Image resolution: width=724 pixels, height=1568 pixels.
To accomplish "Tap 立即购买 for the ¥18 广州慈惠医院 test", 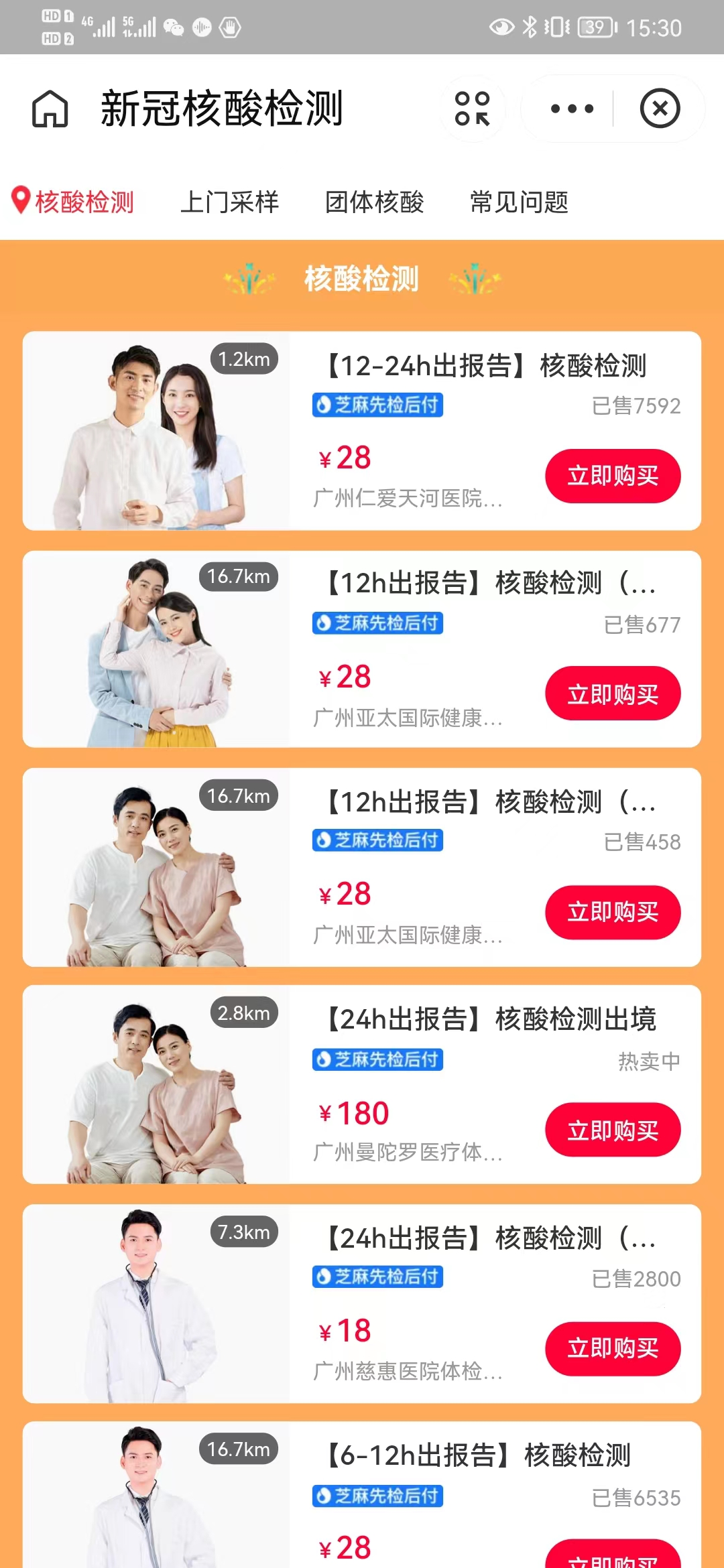I will (x=613, y=1348).
